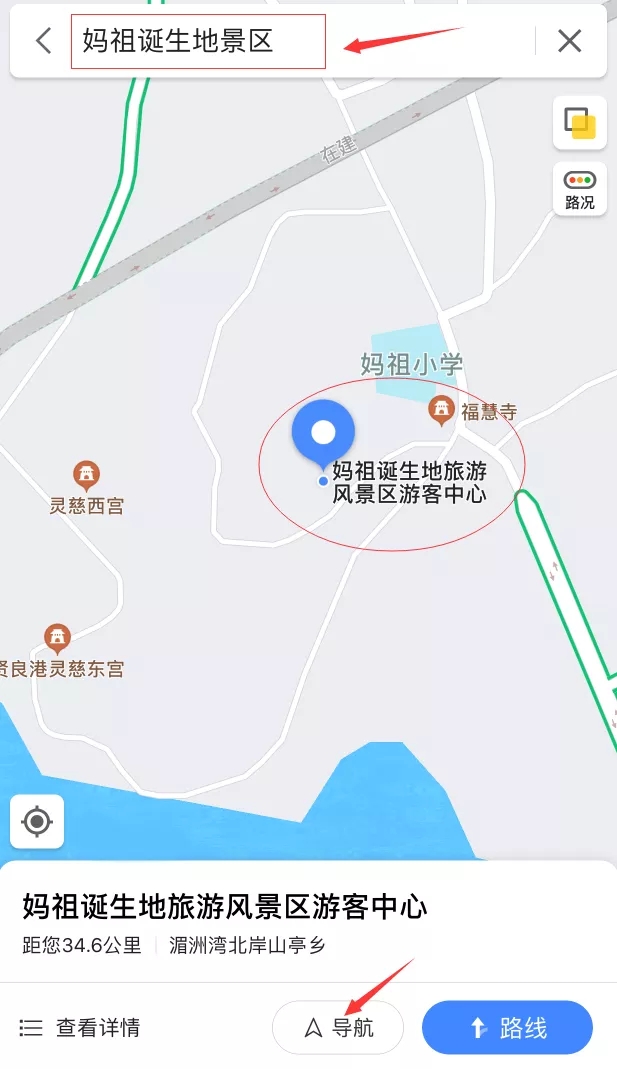Viewport: 617px width, 1069px height.
Task: Tap the 贤良港灵慈东宫 map marker
Action: coord(57,638)
